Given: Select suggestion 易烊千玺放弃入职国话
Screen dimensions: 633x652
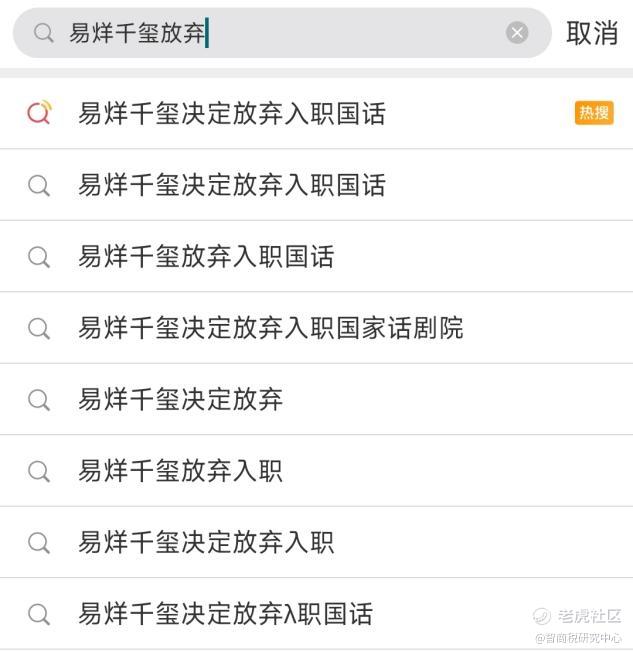Looking at the screenshot, I should (206, 257).
